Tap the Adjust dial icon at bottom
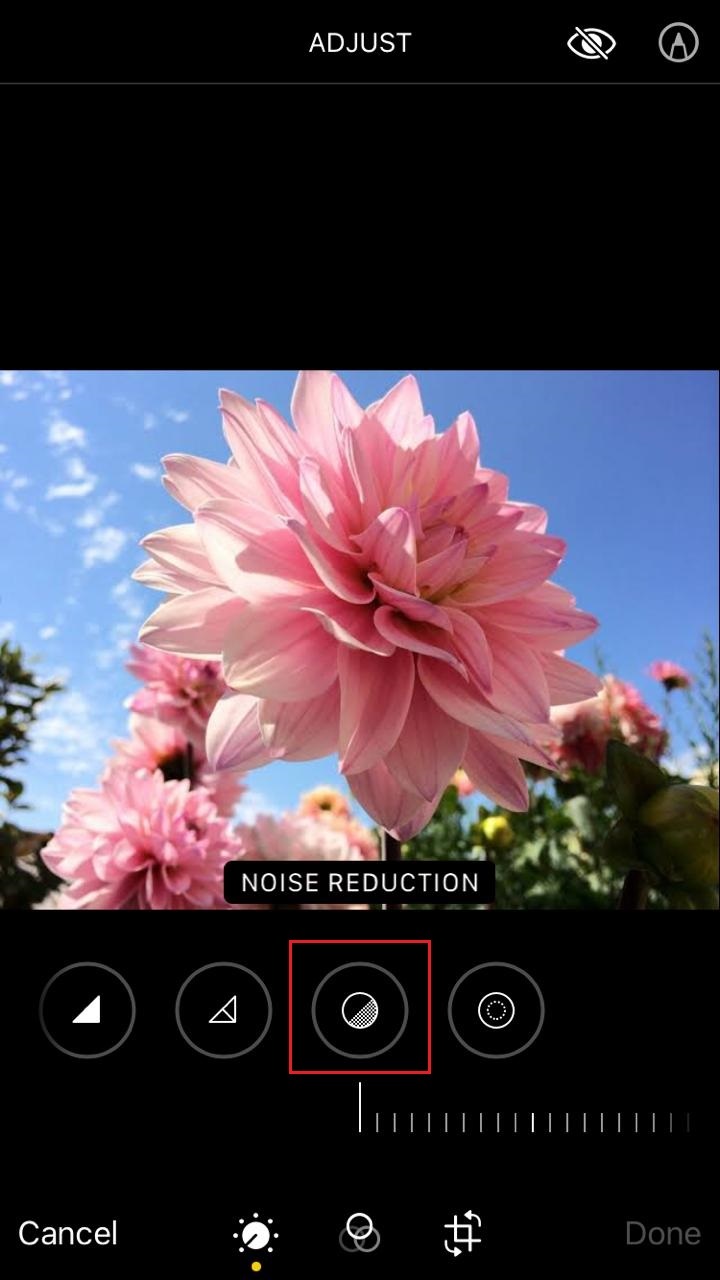This screenshot has height=1280, width=720. point(255,1232)
